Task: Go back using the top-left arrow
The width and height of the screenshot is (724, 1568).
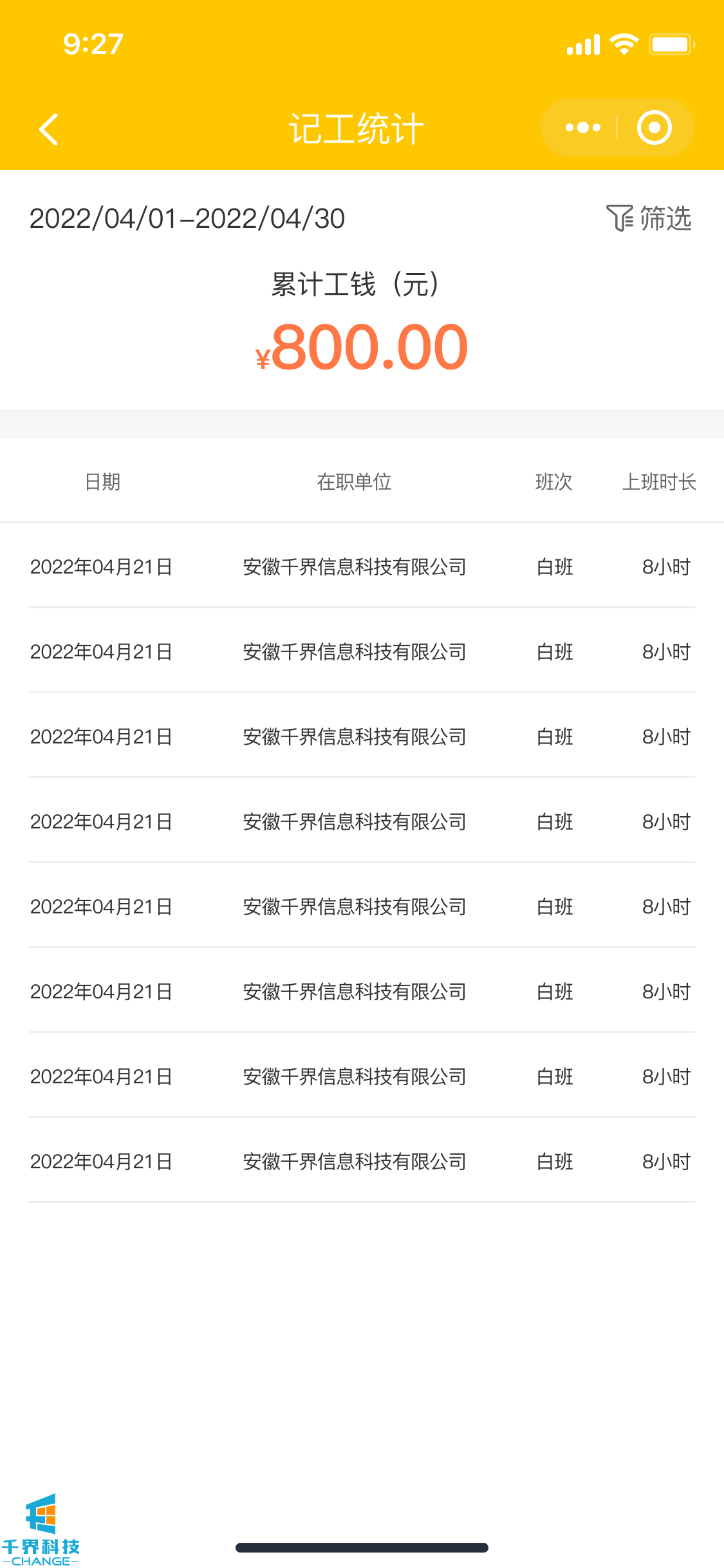Action: point(49,129)
